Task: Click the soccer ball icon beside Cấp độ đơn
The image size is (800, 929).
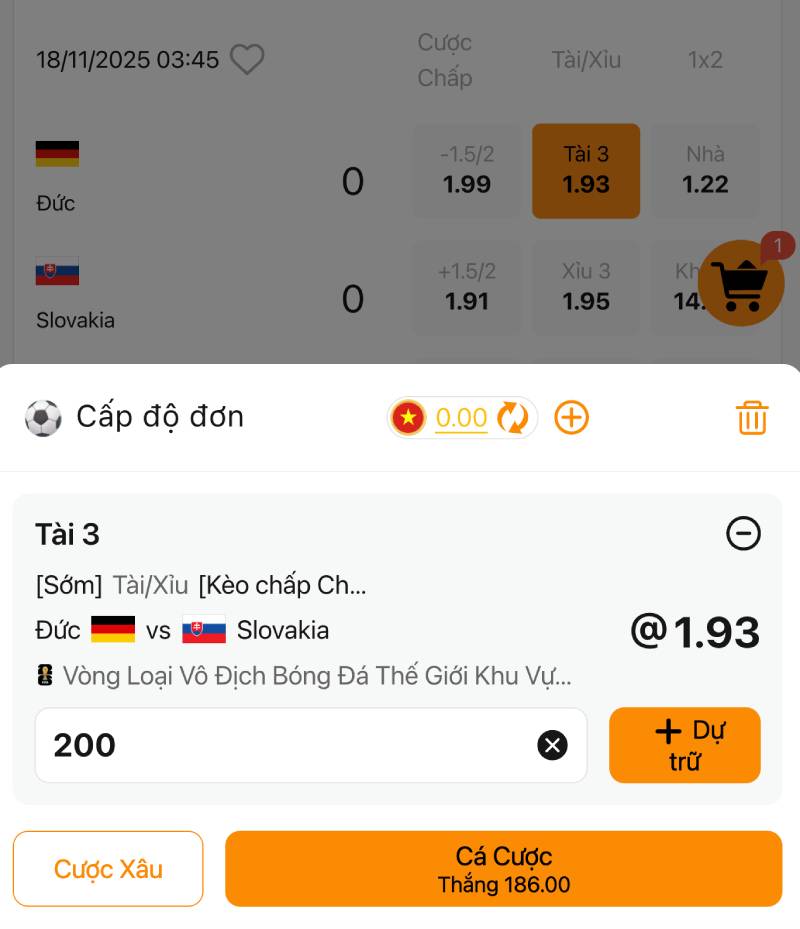Action: [42, 416]
